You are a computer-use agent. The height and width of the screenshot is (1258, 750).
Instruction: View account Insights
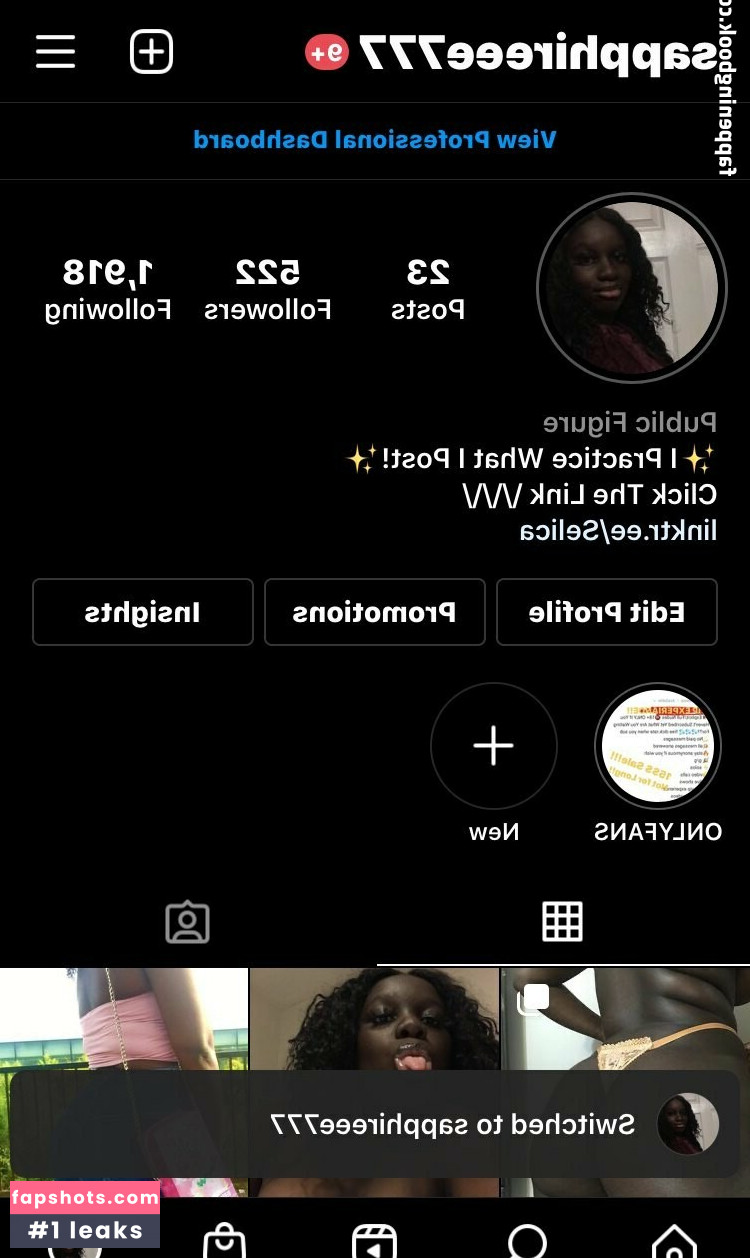(142, 612)
